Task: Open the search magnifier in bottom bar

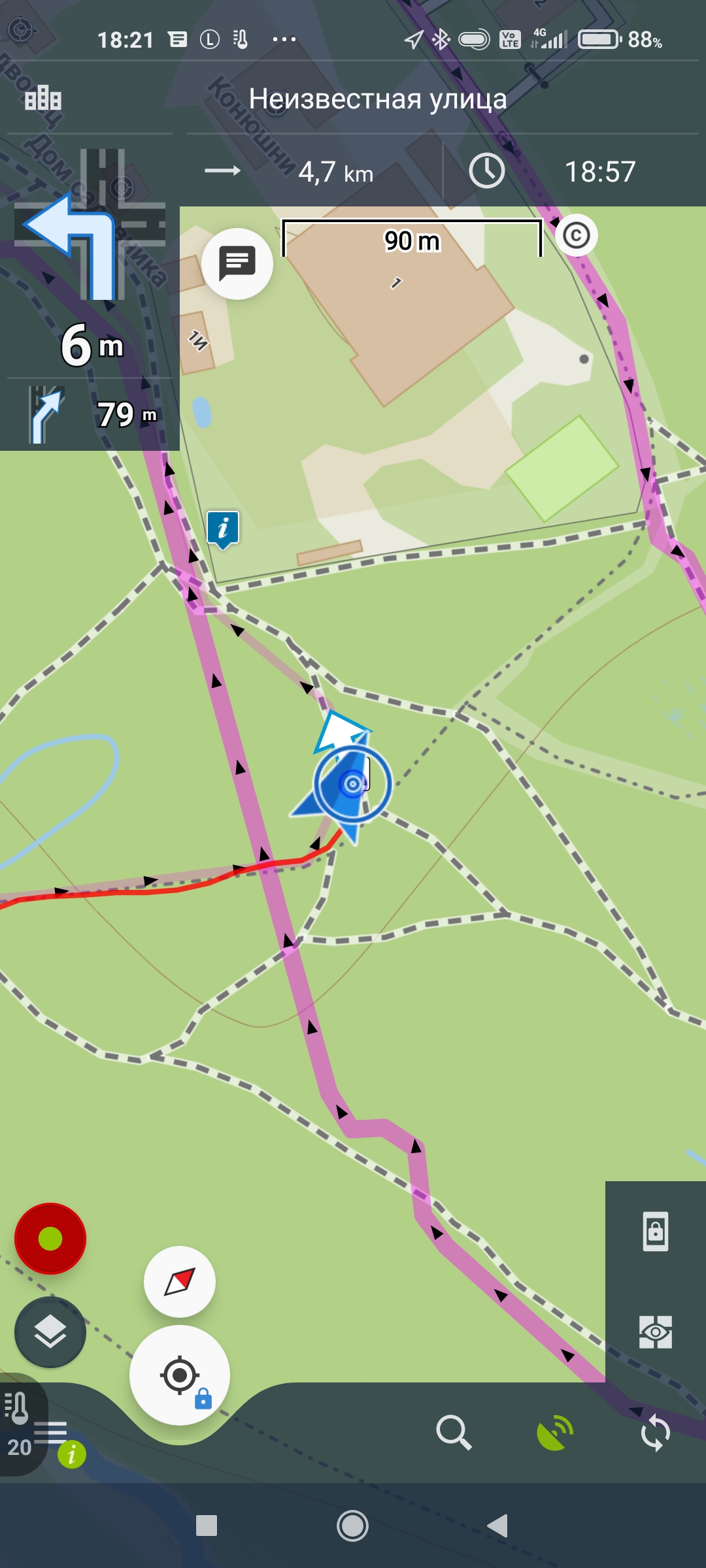Action: (x=454, y=1432)
